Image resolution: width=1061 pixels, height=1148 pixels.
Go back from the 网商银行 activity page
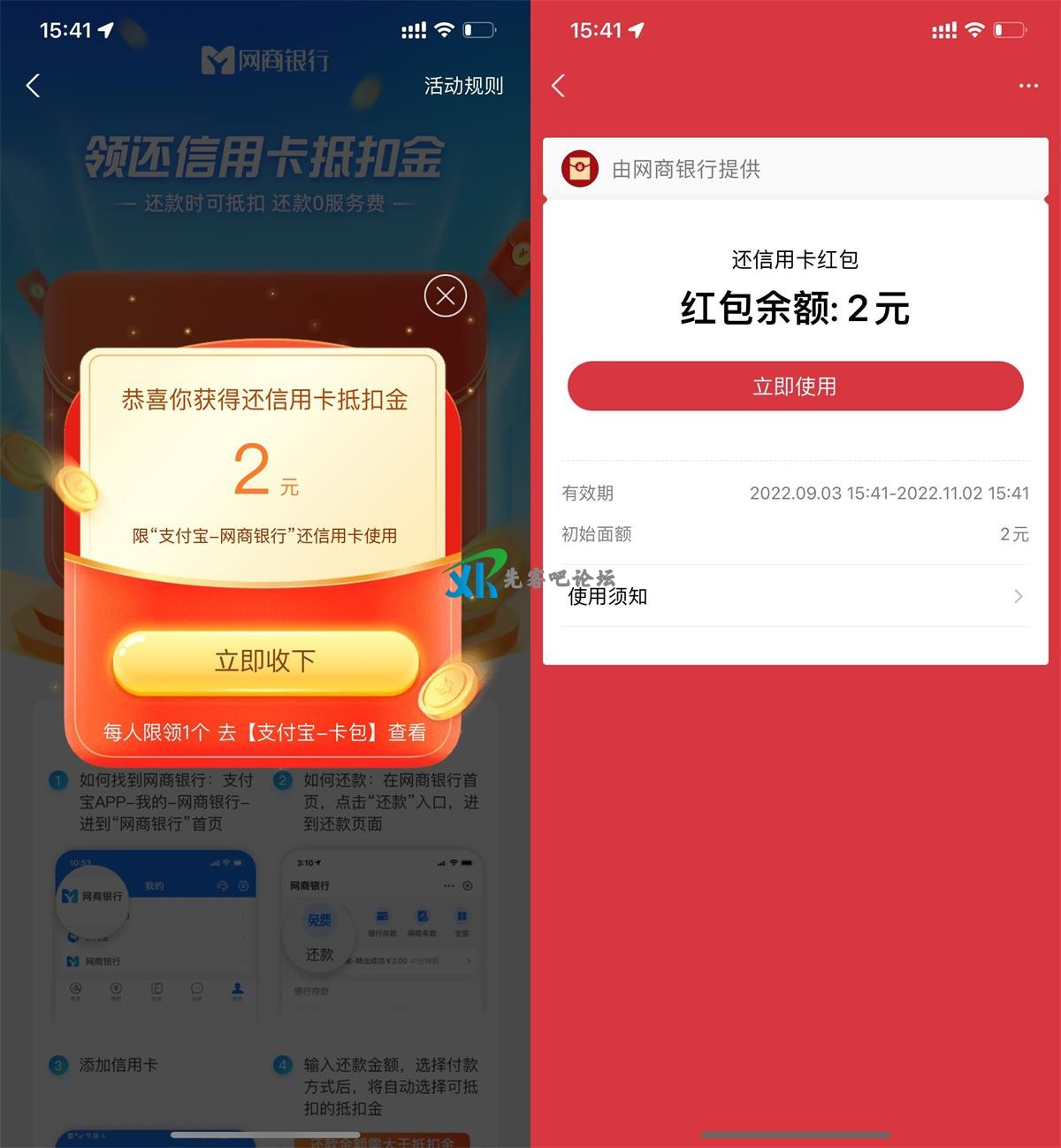coord(34,86)
